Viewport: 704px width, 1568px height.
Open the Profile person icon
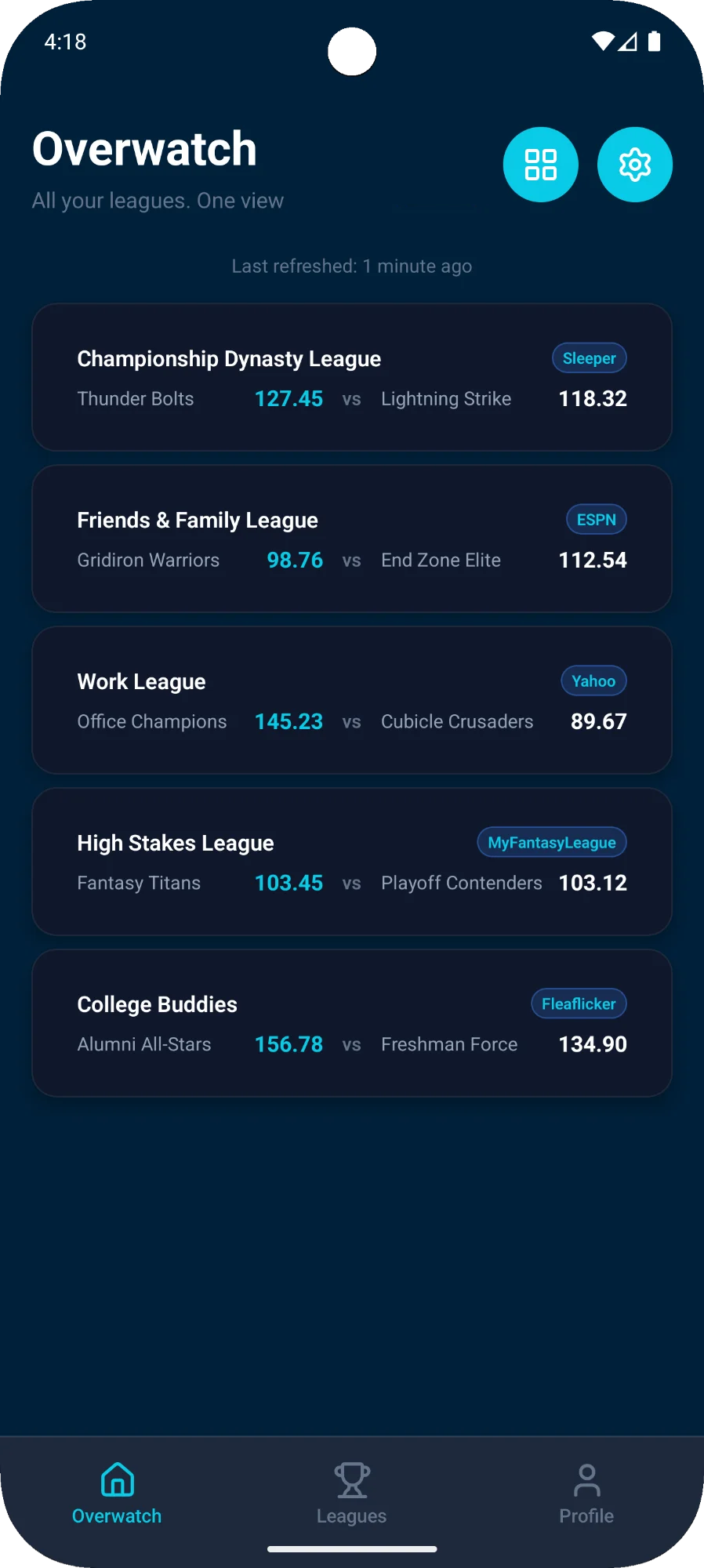tap(586, 1479)
